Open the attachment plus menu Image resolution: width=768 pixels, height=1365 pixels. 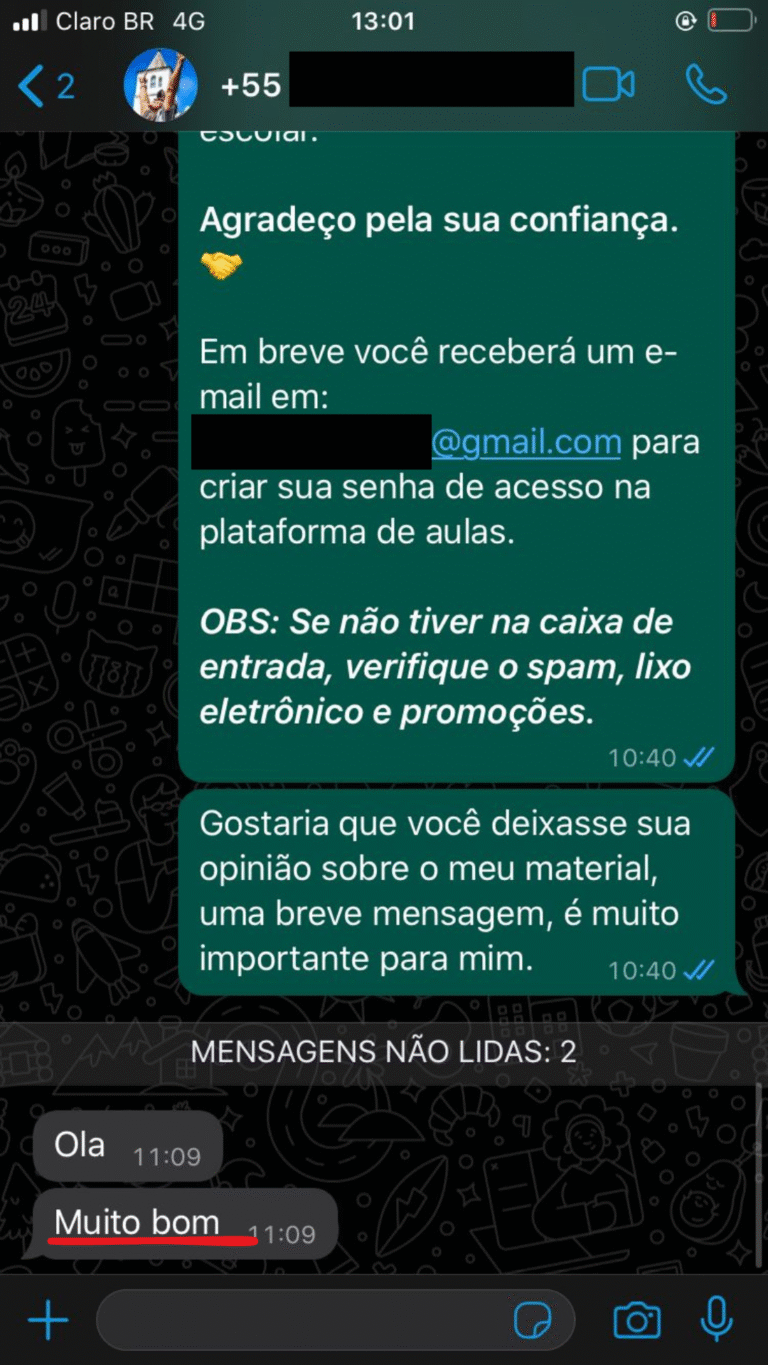[47, 1321]
